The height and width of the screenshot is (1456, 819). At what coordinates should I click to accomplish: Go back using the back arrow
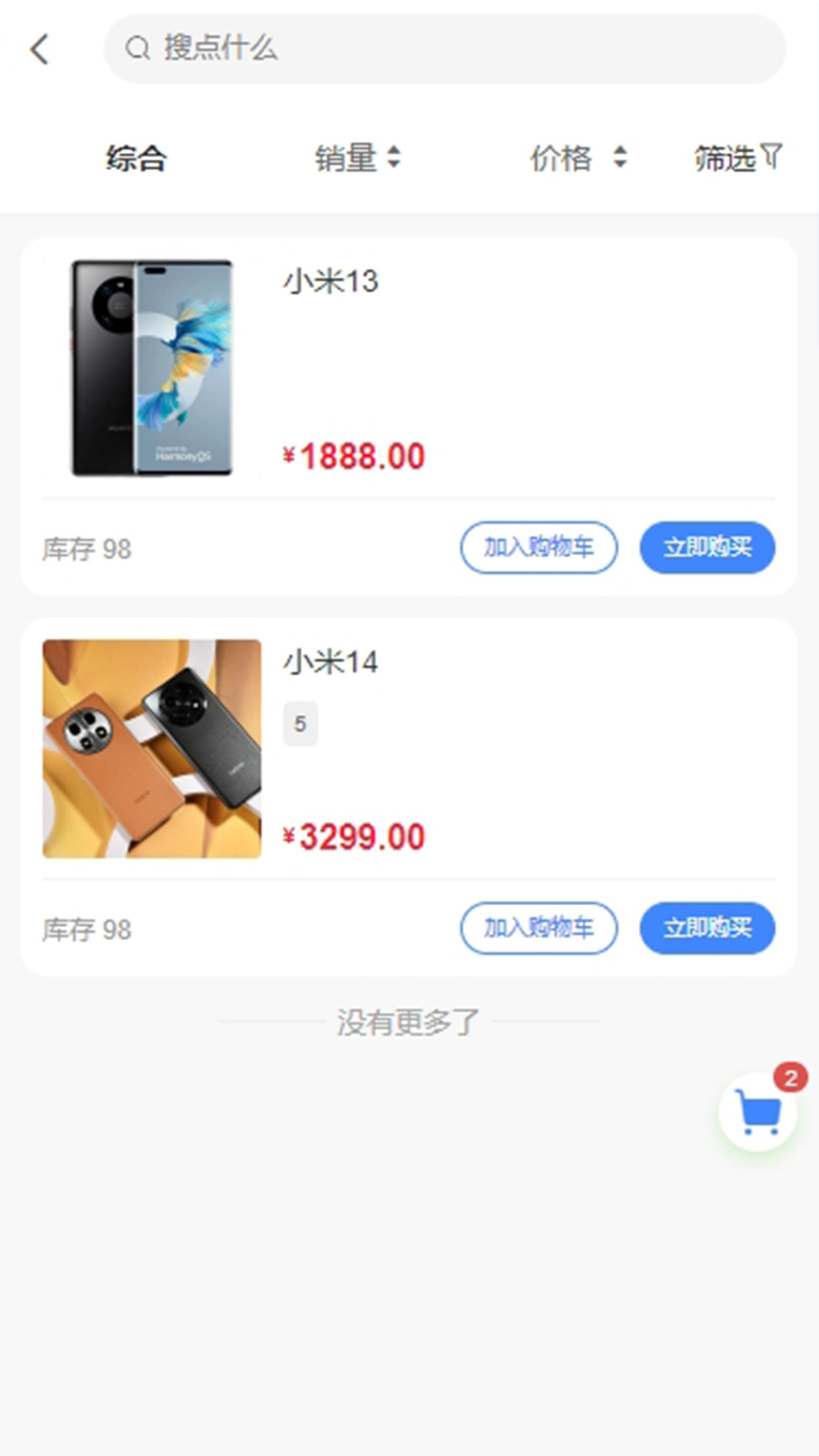(40, 49)
